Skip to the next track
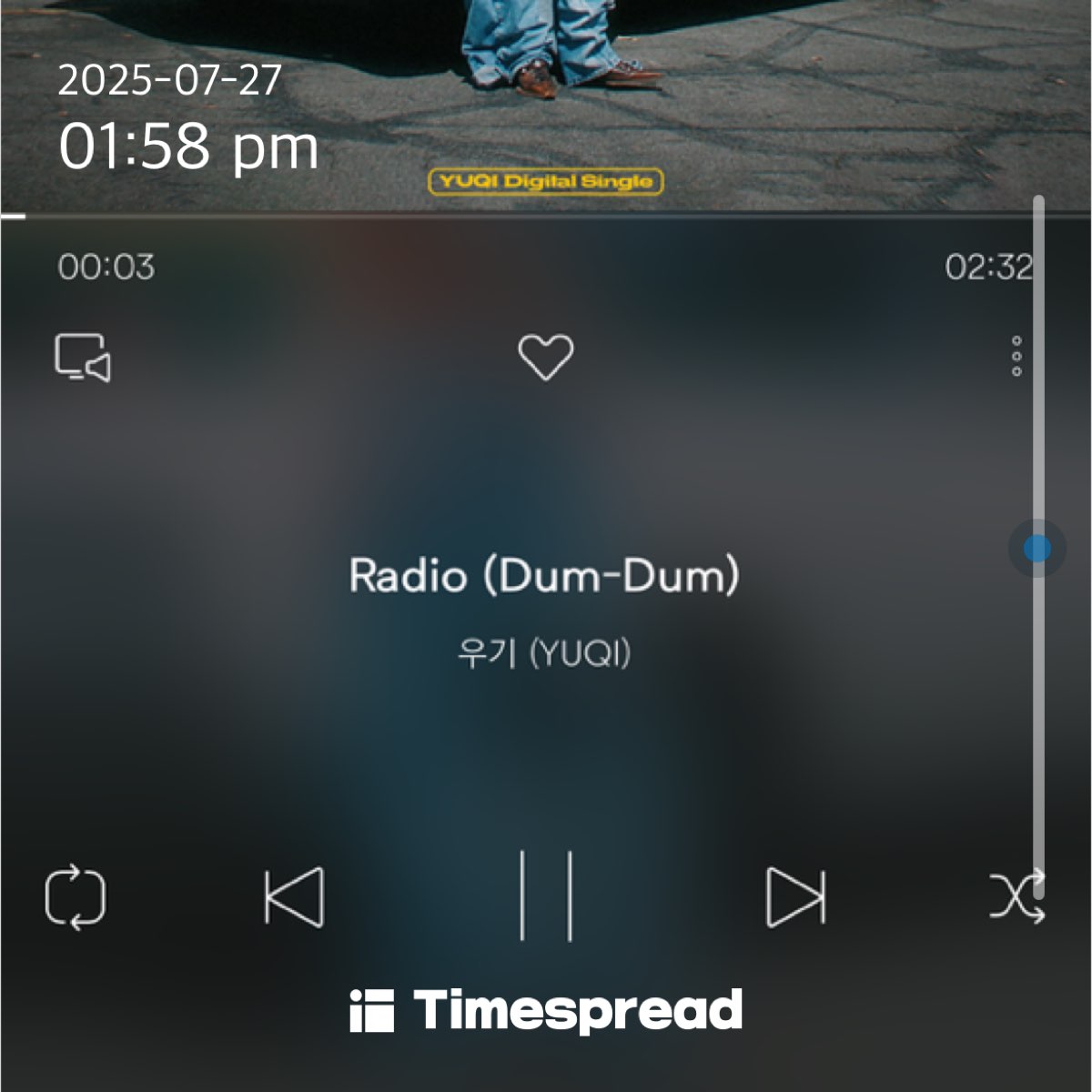This screenshot has width=1092, height=1092. point(795,897)
